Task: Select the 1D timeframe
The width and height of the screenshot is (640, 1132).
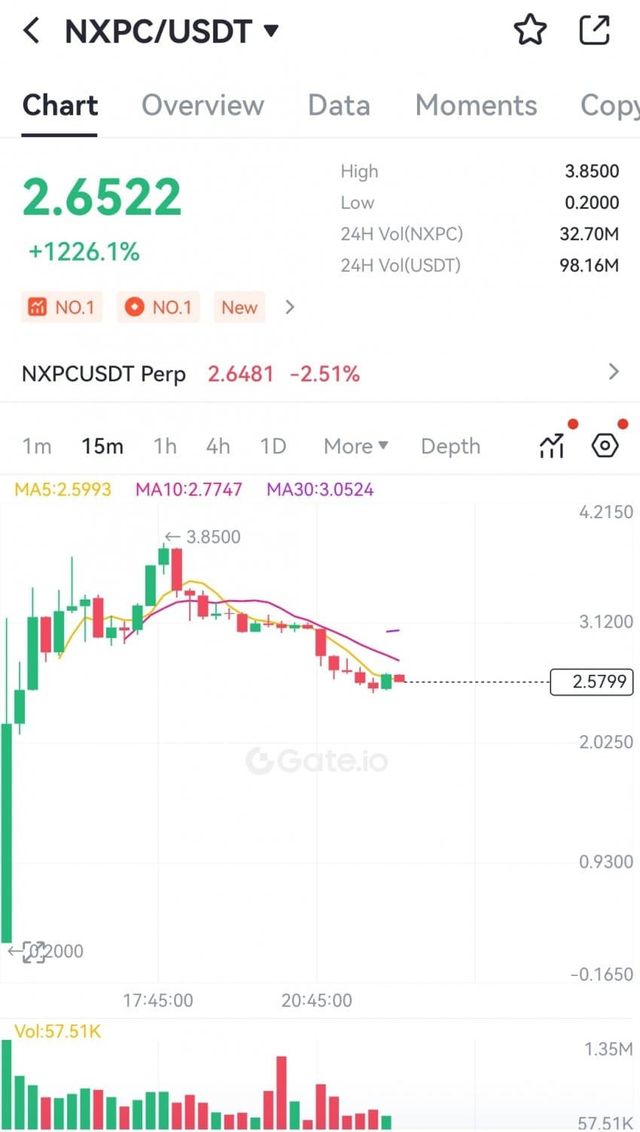Action: pos(273,446)
